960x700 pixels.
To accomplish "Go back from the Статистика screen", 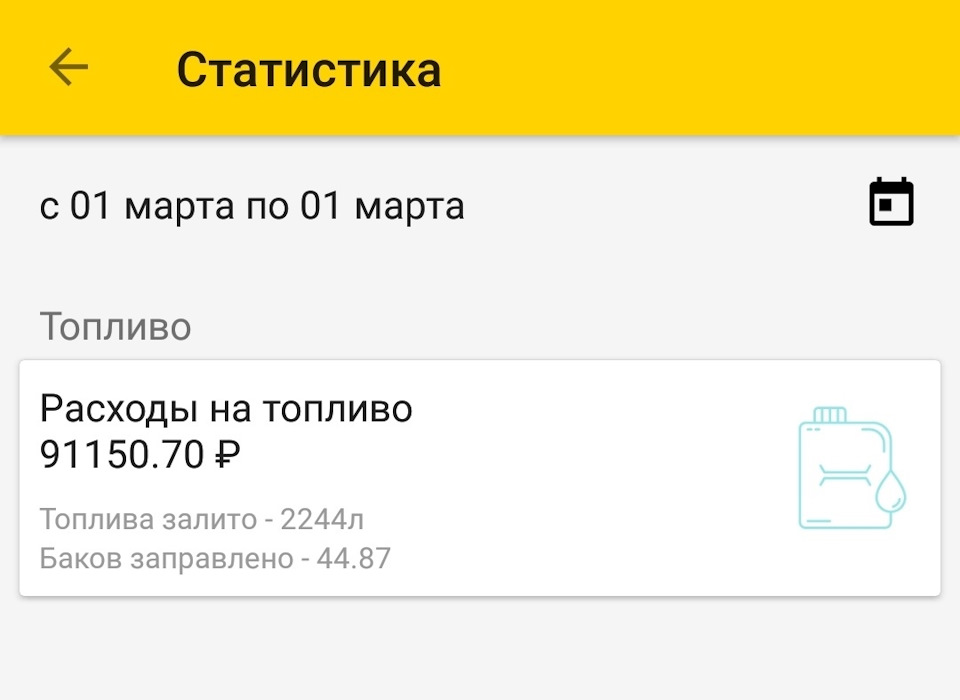I will coord(68,68).
